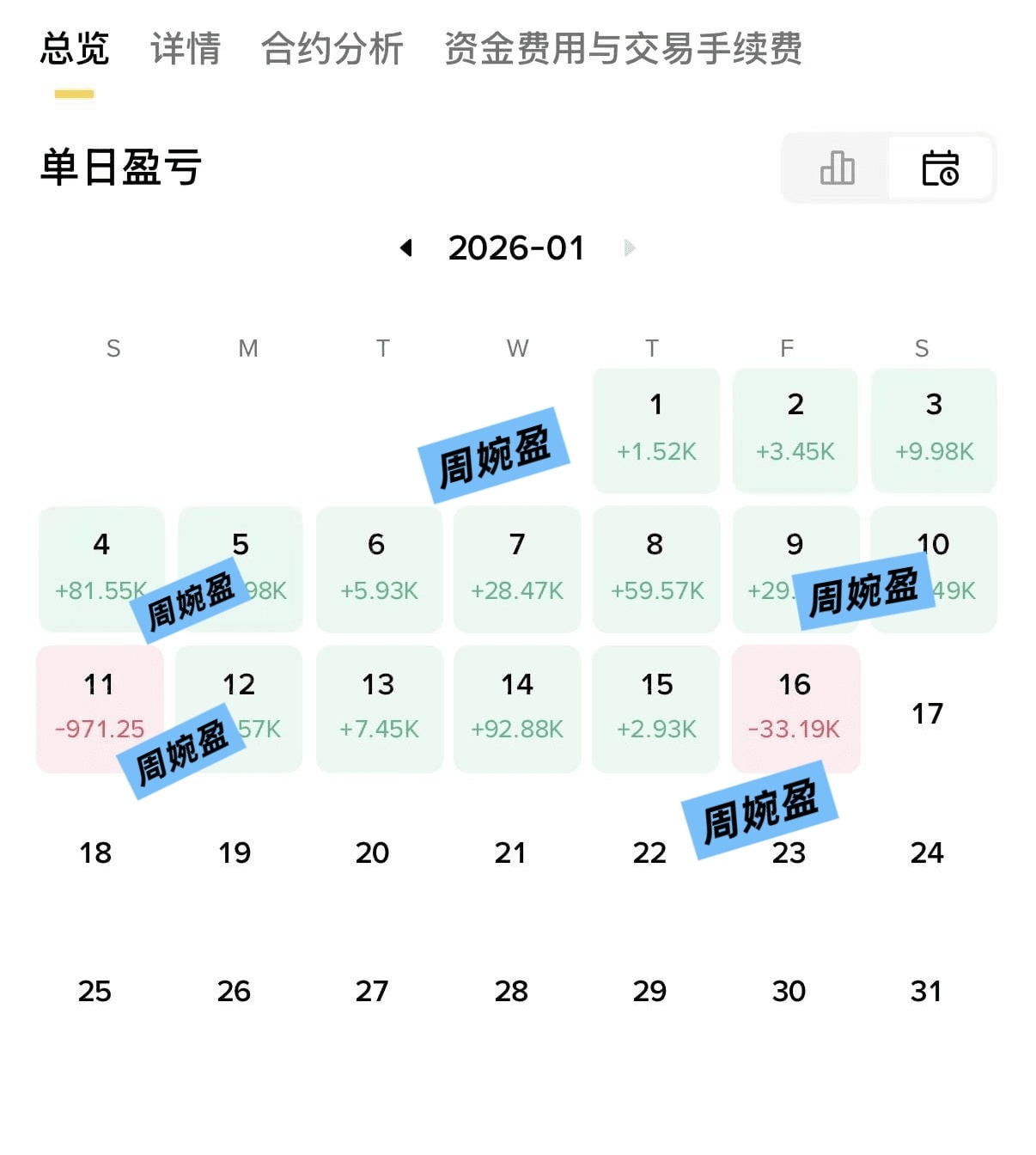Screen dimensions: 1036x1155
Task: Select January 16 with -33.19K loss
Action: (795, 707)
